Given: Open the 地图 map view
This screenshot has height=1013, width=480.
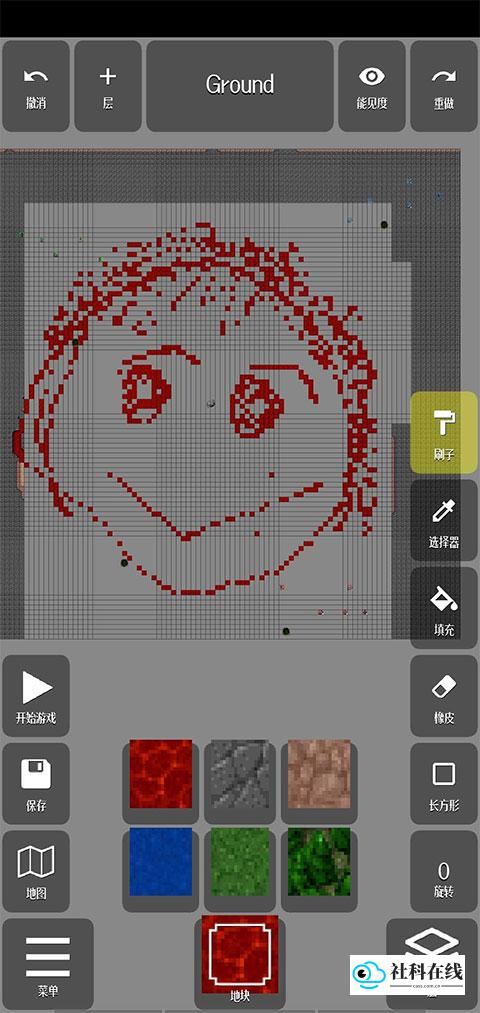Looking at the screenshot, I should point(36,872).
